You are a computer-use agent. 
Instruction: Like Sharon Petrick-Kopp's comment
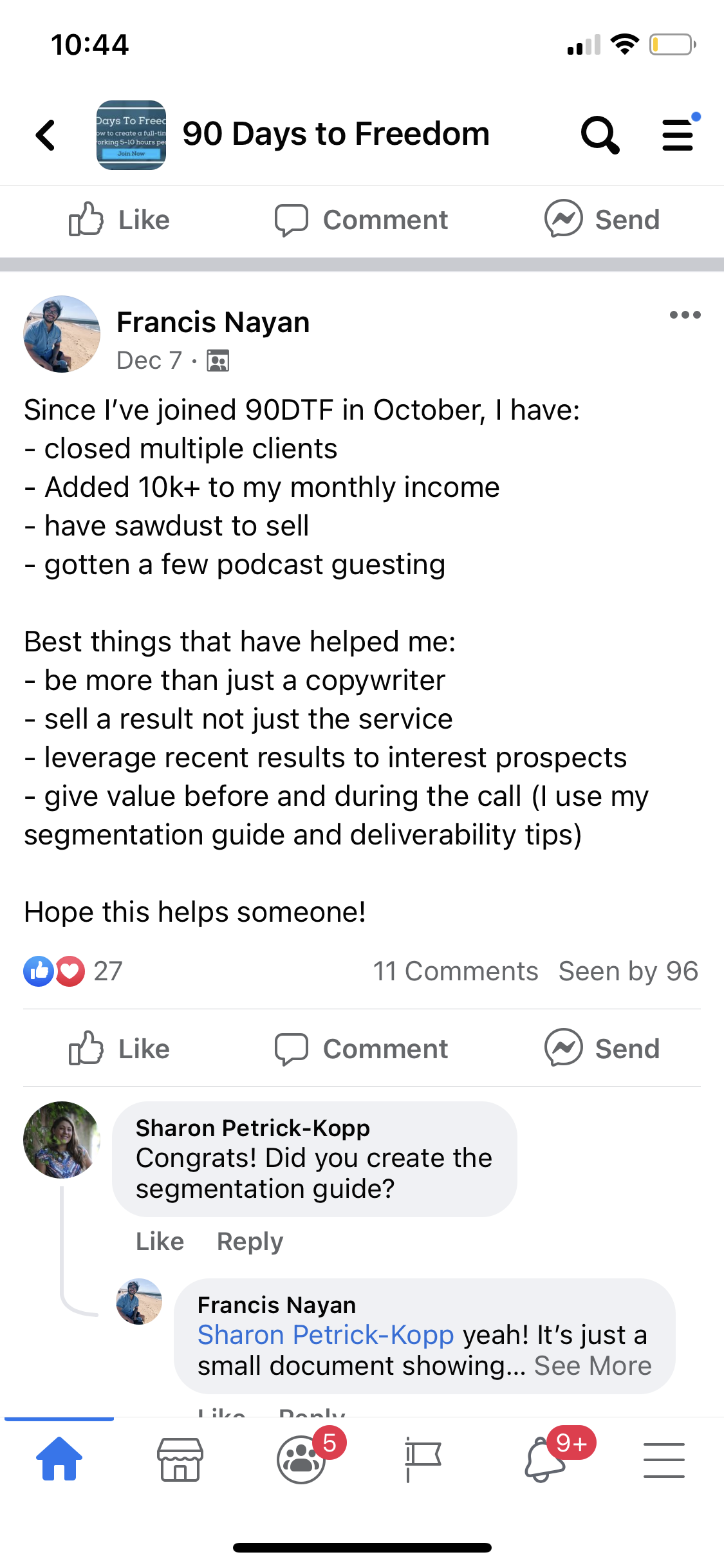click(160, 1241)
